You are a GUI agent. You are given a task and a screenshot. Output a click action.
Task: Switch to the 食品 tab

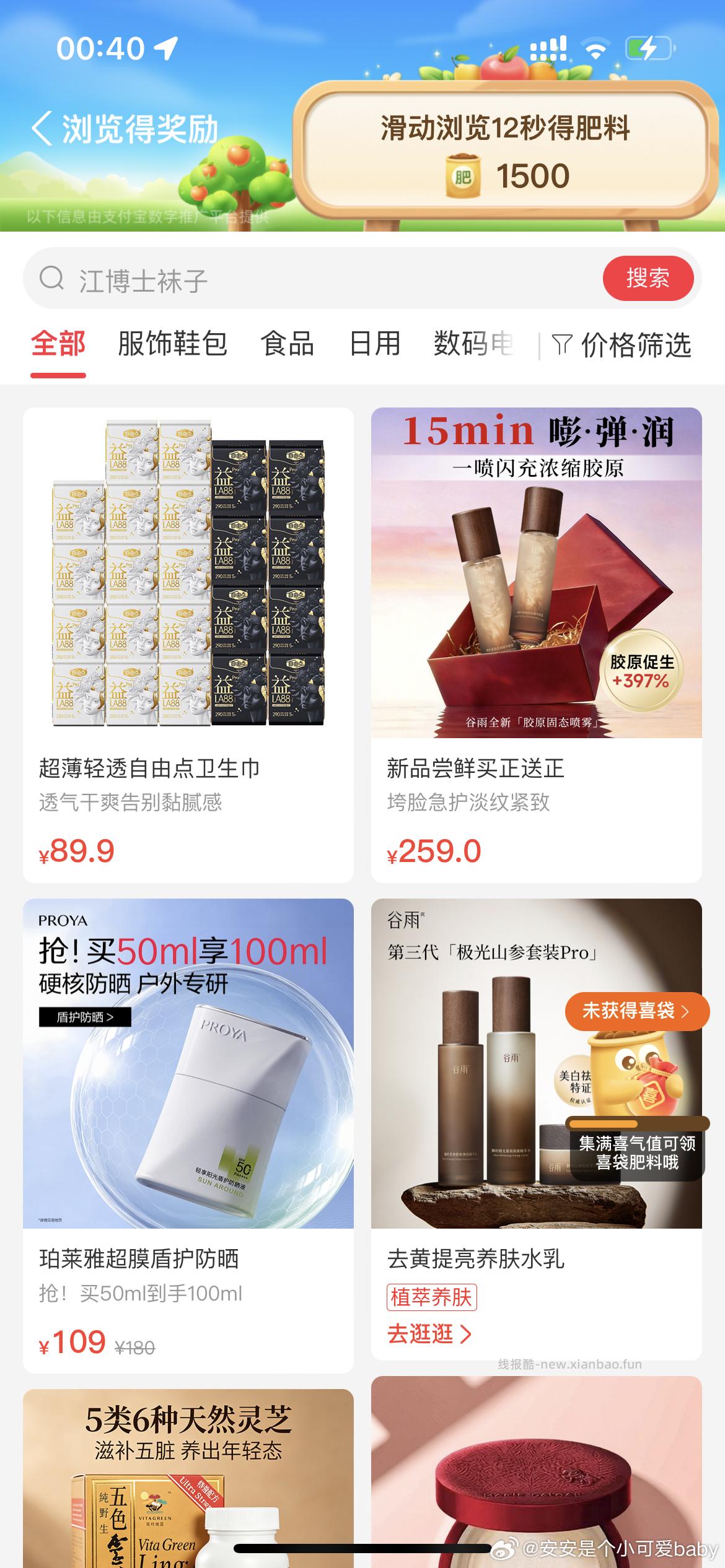[287, 344]
